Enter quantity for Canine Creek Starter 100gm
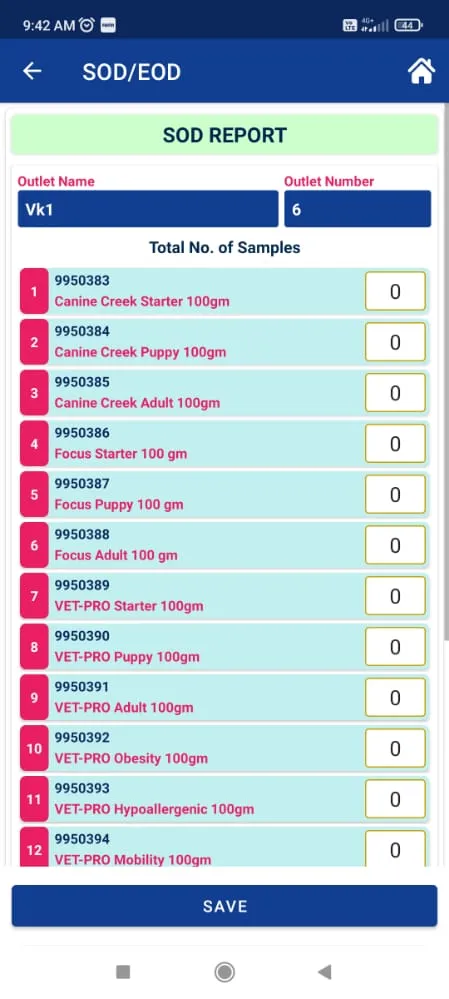Image resolution: width=449 pixels, height=999 pixels. 395,291
